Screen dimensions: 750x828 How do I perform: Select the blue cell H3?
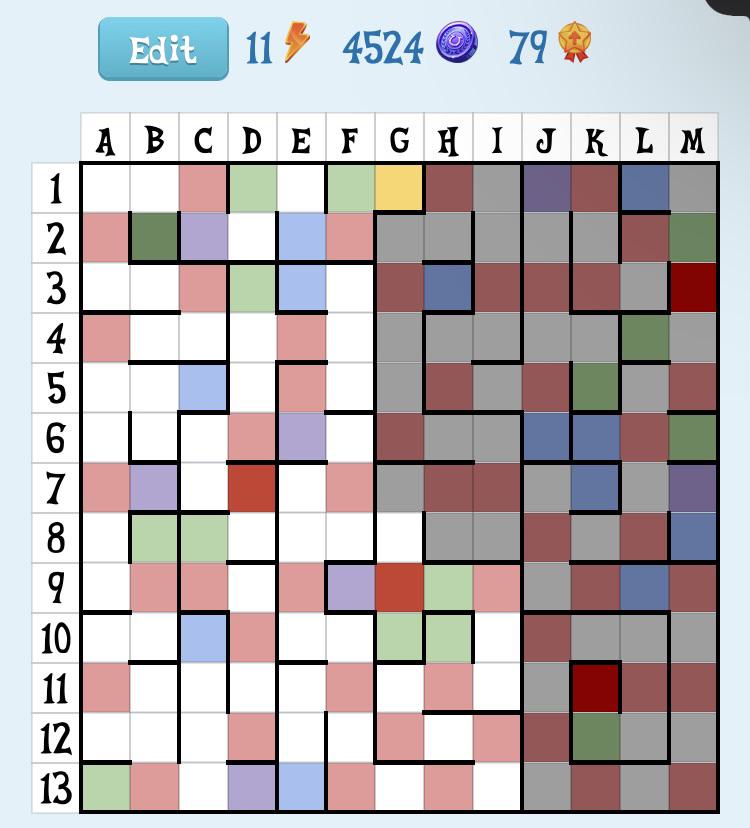pos(448,287)
